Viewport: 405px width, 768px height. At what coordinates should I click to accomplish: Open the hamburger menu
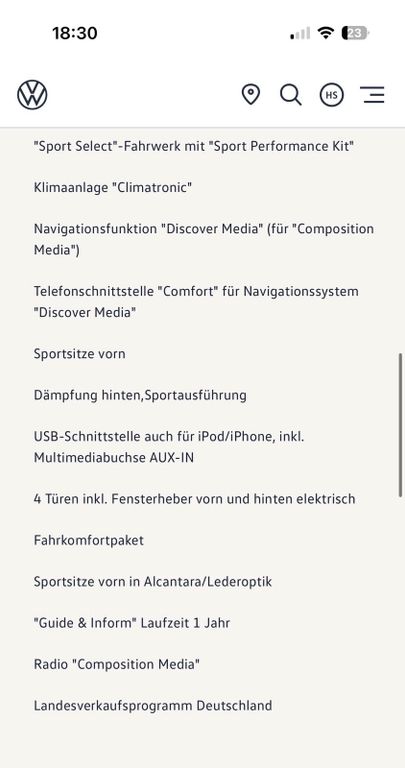click(x=373, y=95)
